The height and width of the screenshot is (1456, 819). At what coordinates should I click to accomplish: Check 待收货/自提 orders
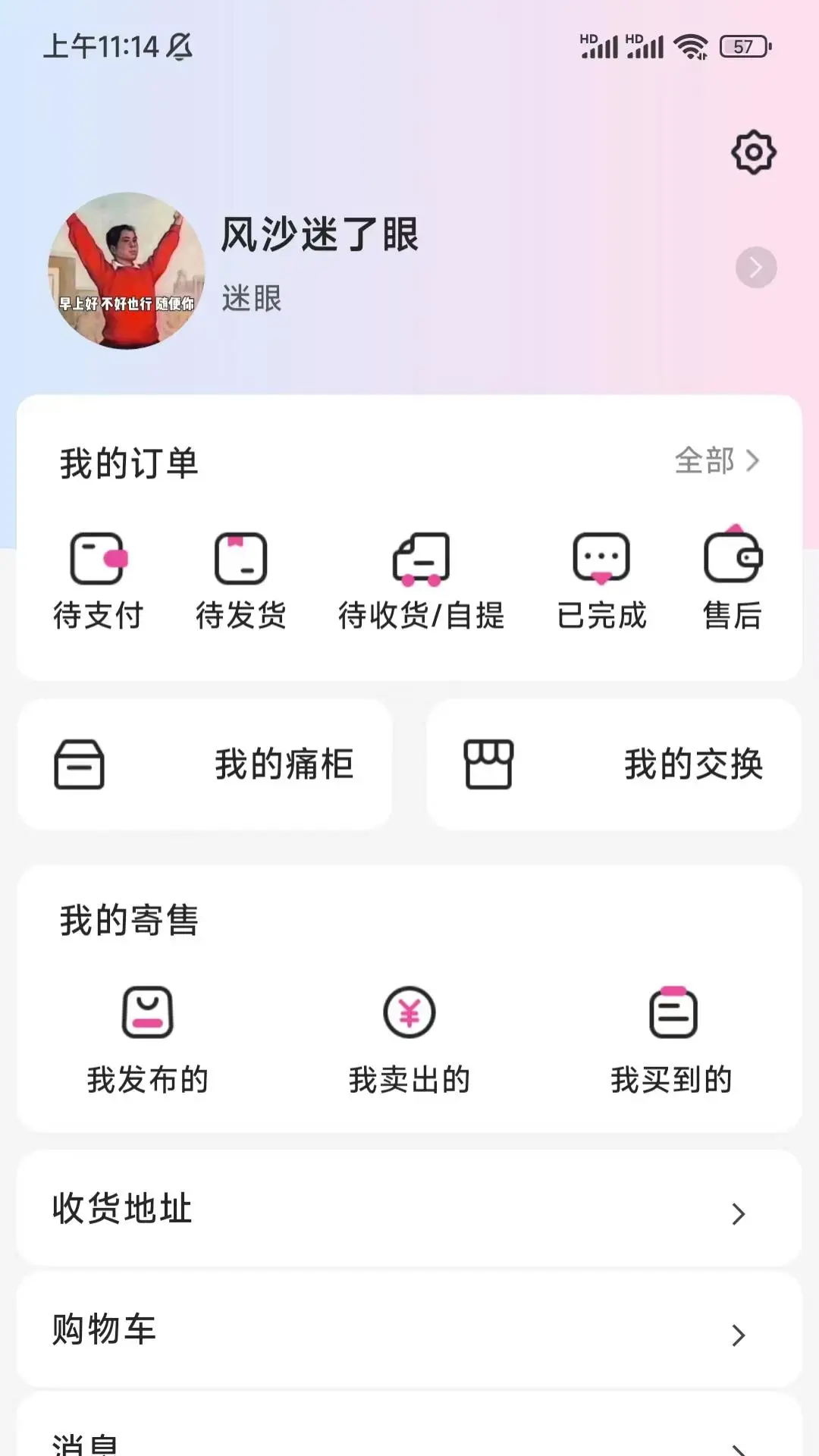(421, 582)
